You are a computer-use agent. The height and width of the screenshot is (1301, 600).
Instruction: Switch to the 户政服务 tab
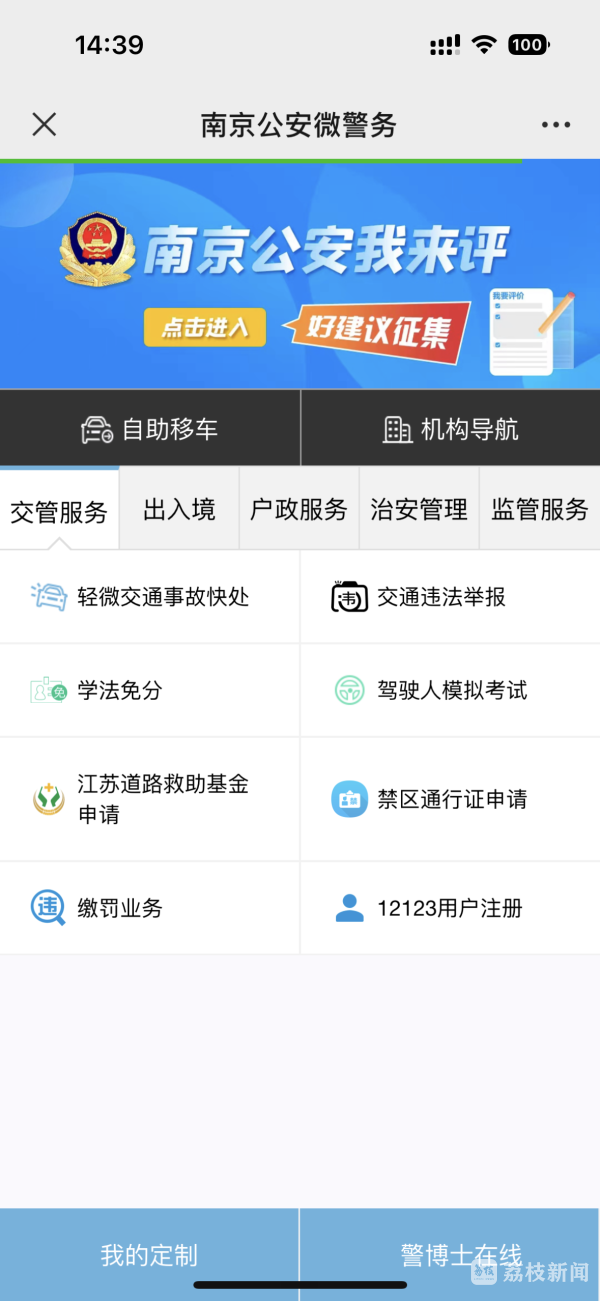pos(298,509)
